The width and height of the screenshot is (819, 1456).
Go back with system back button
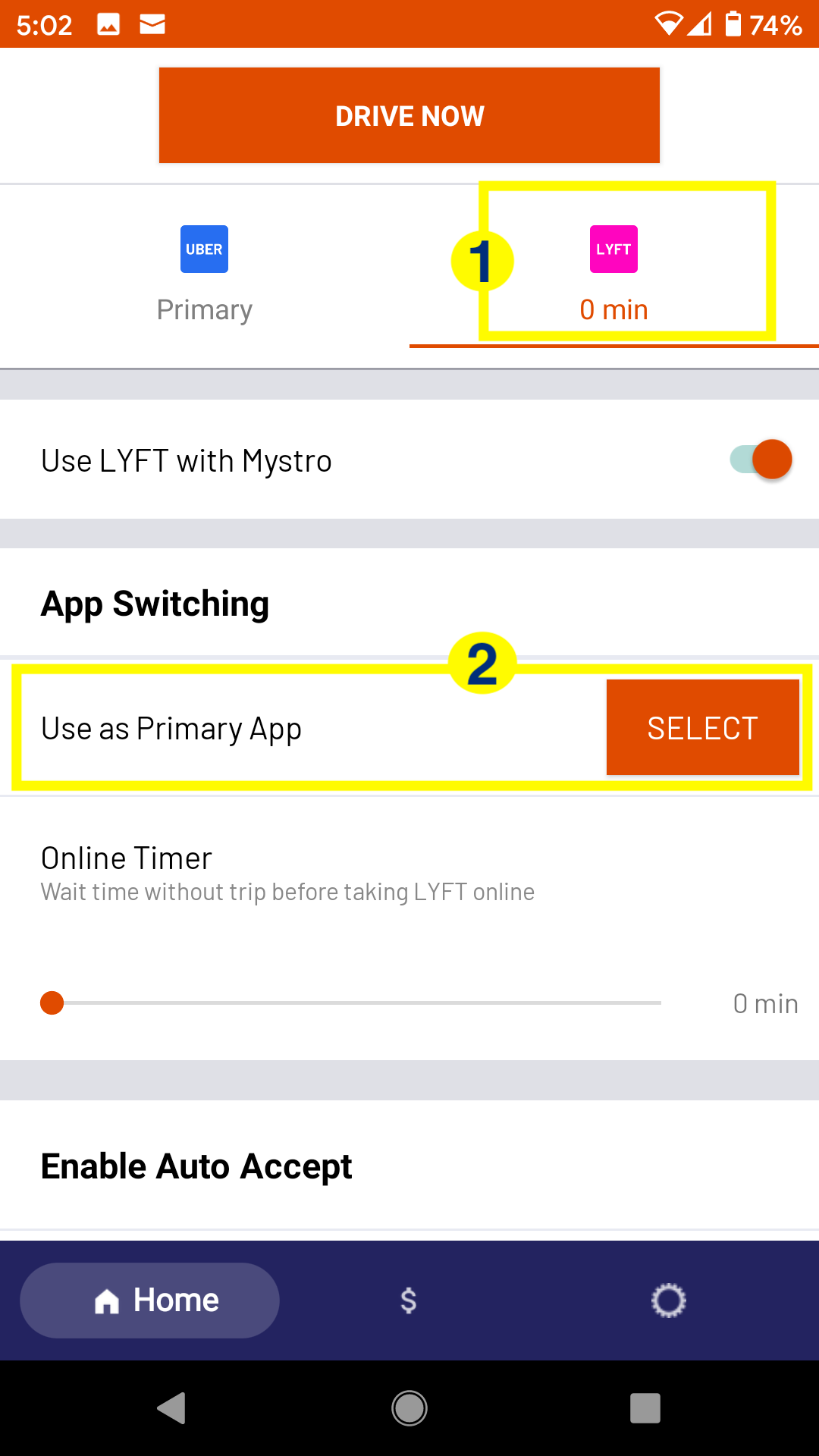[x=172, y=1408]
